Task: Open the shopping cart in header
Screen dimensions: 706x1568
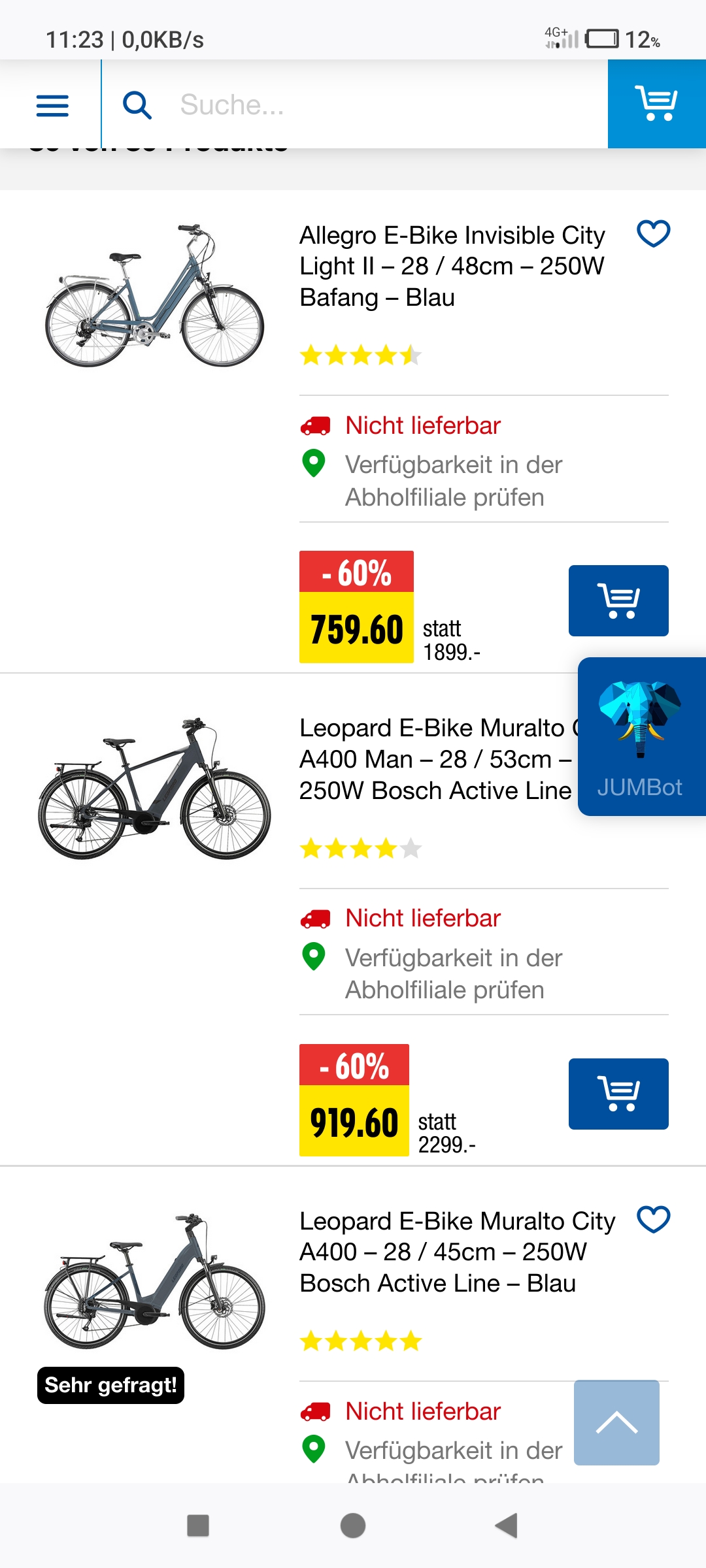Action: coord(656,104)
